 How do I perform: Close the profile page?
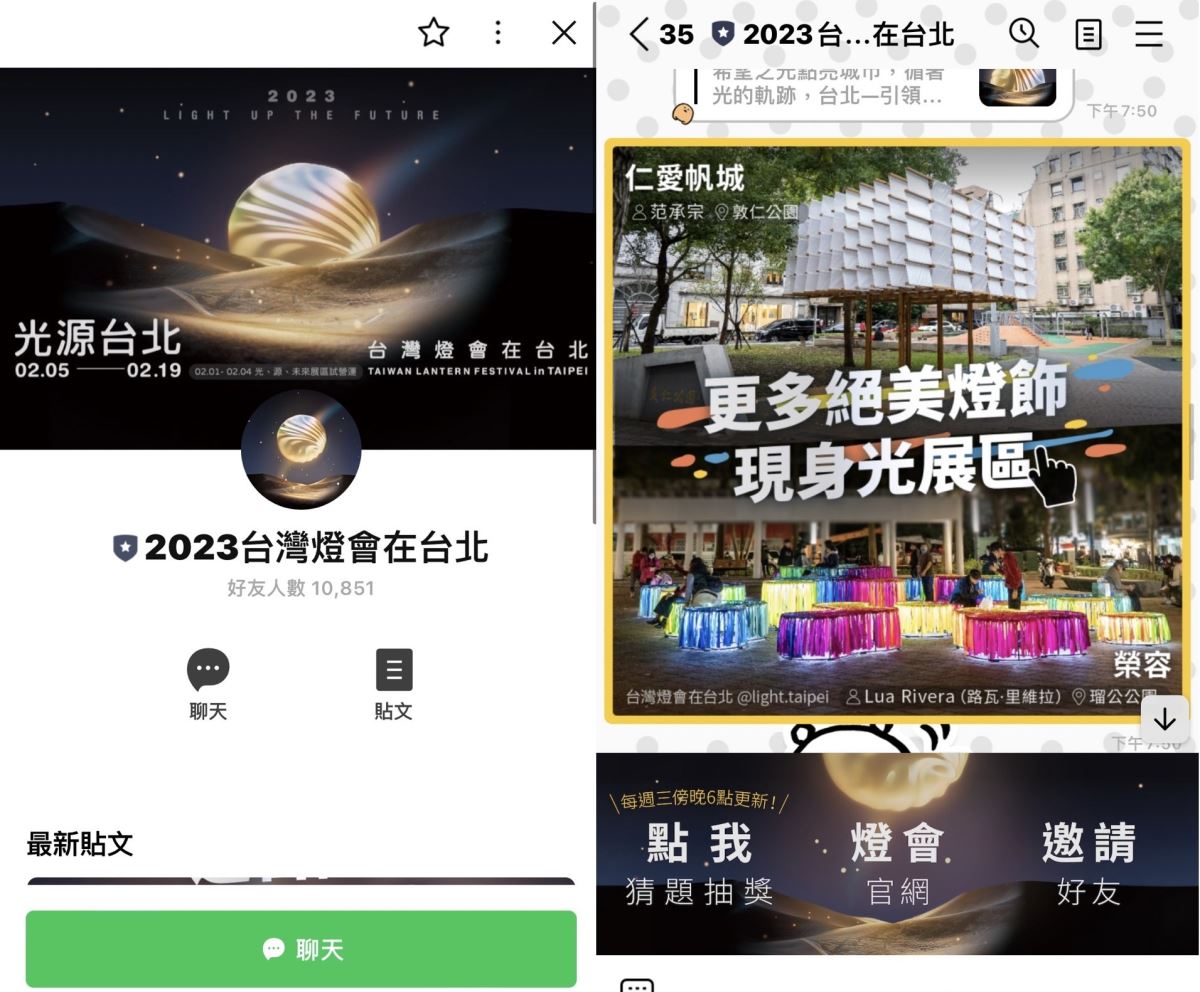point(564,33)
